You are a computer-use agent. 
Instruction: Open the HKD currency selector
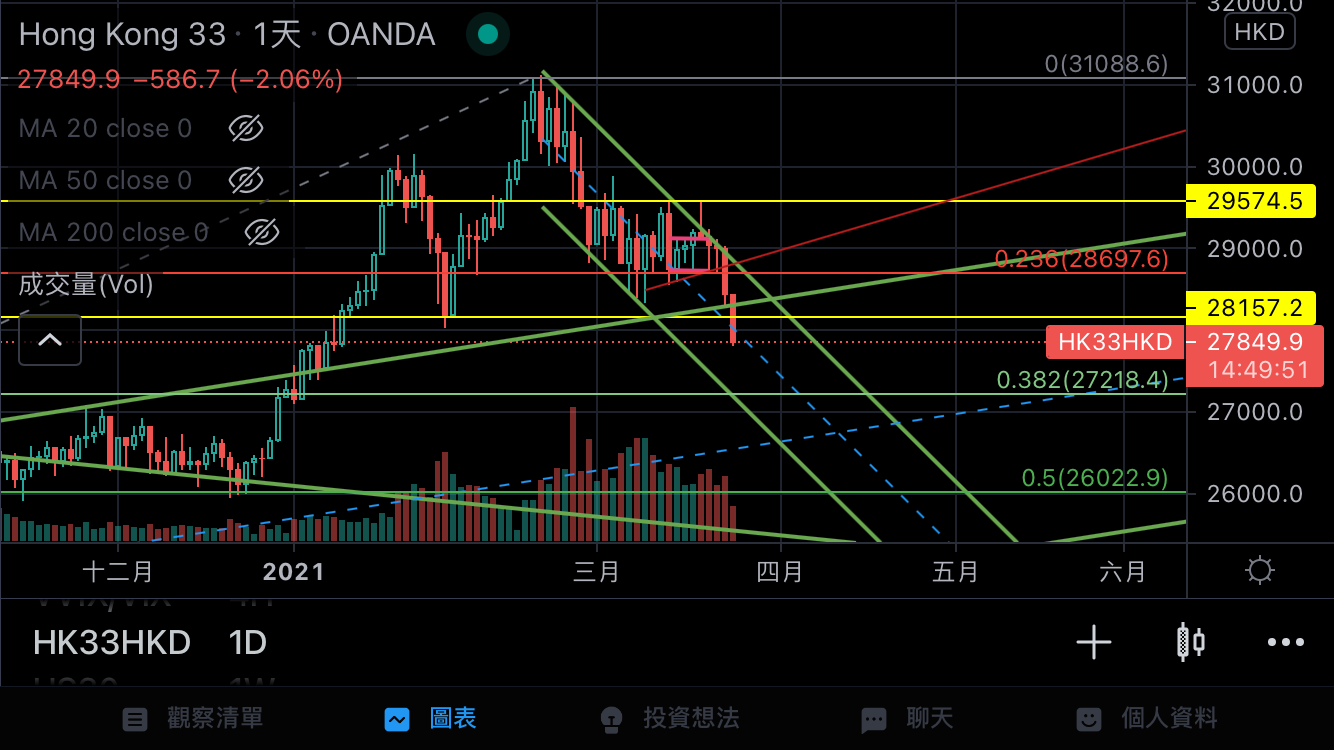[1259, 32]
